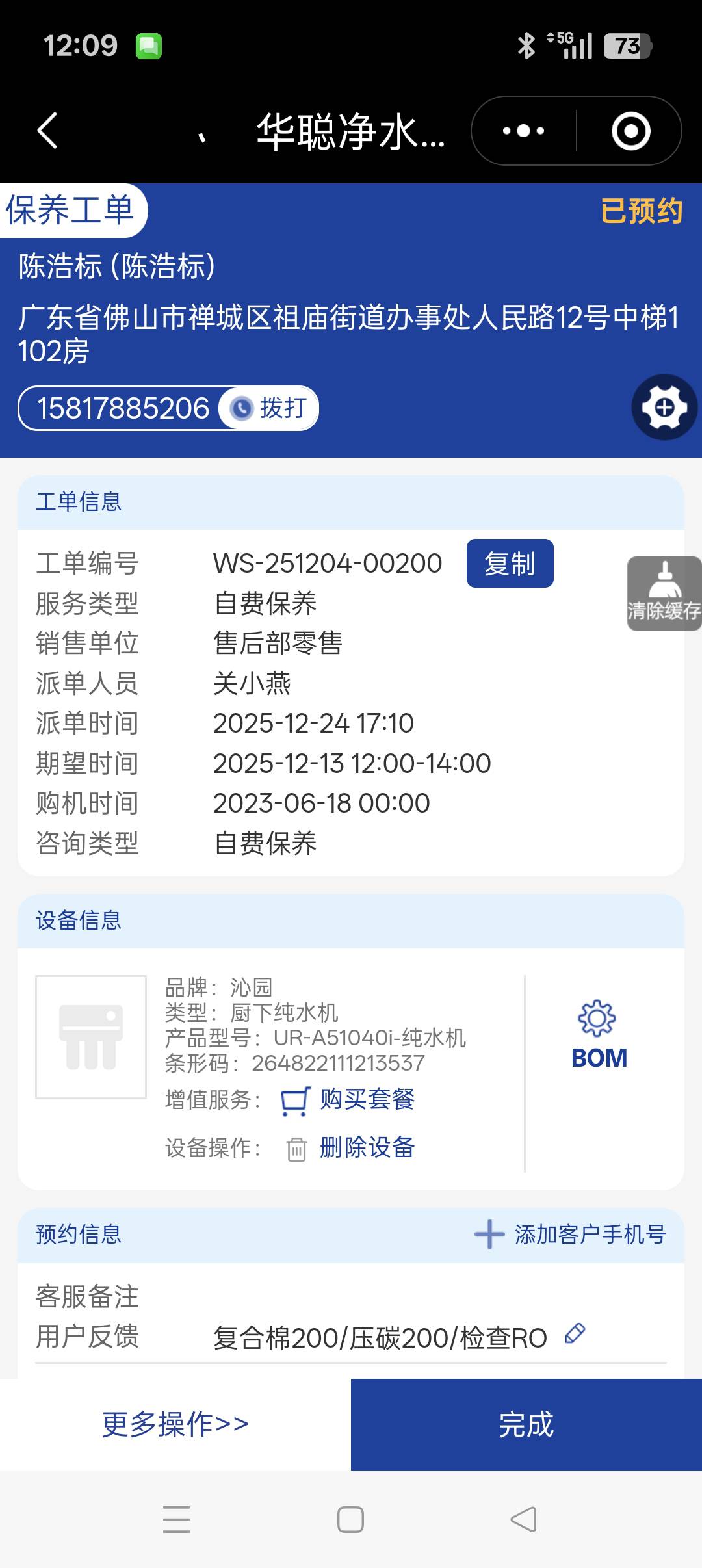This screenshot has width=702, height=1568.
Task: Open the floating gear plus button
Action: [x=664, y=408]
